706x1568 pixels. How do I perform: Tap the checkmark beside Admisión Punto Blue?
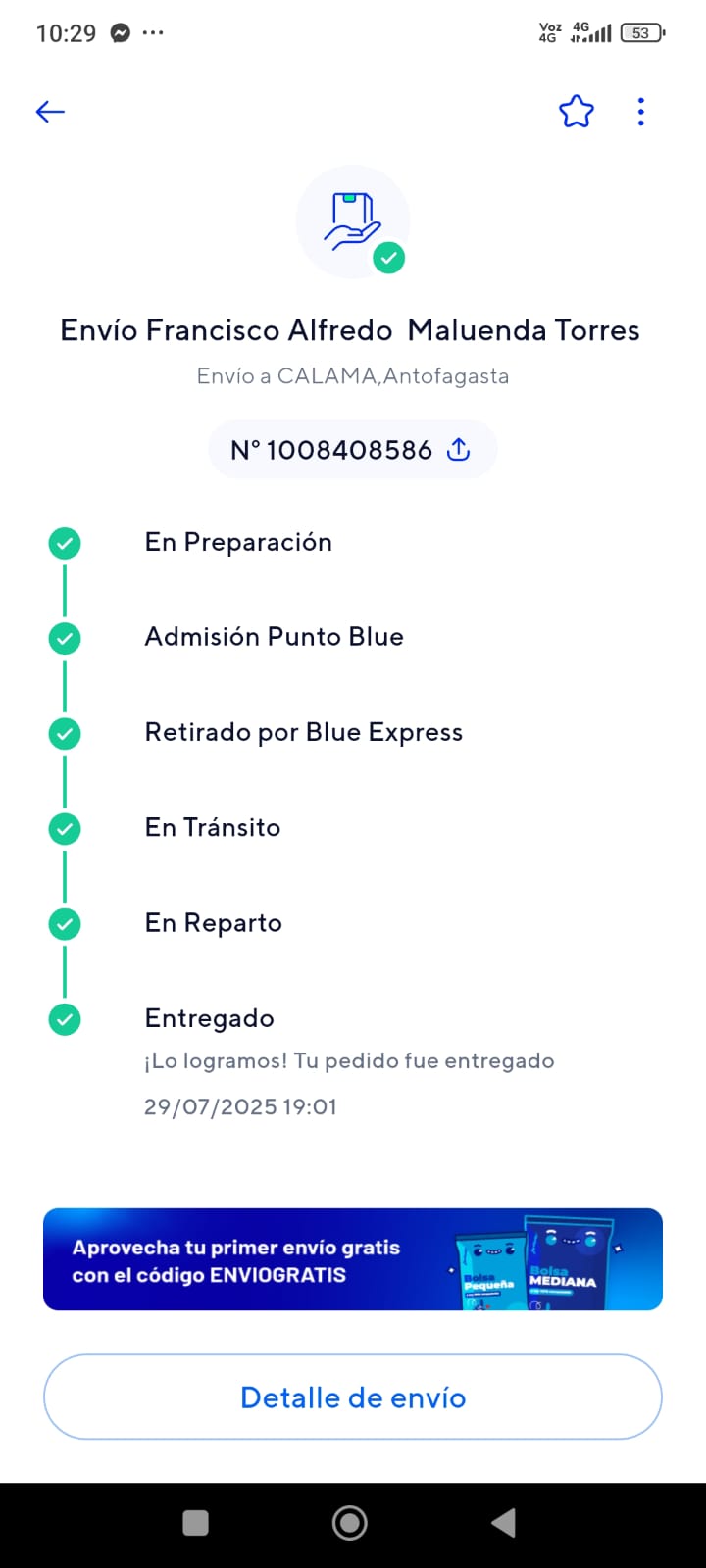pyautogui.click(x=64, y=638)
